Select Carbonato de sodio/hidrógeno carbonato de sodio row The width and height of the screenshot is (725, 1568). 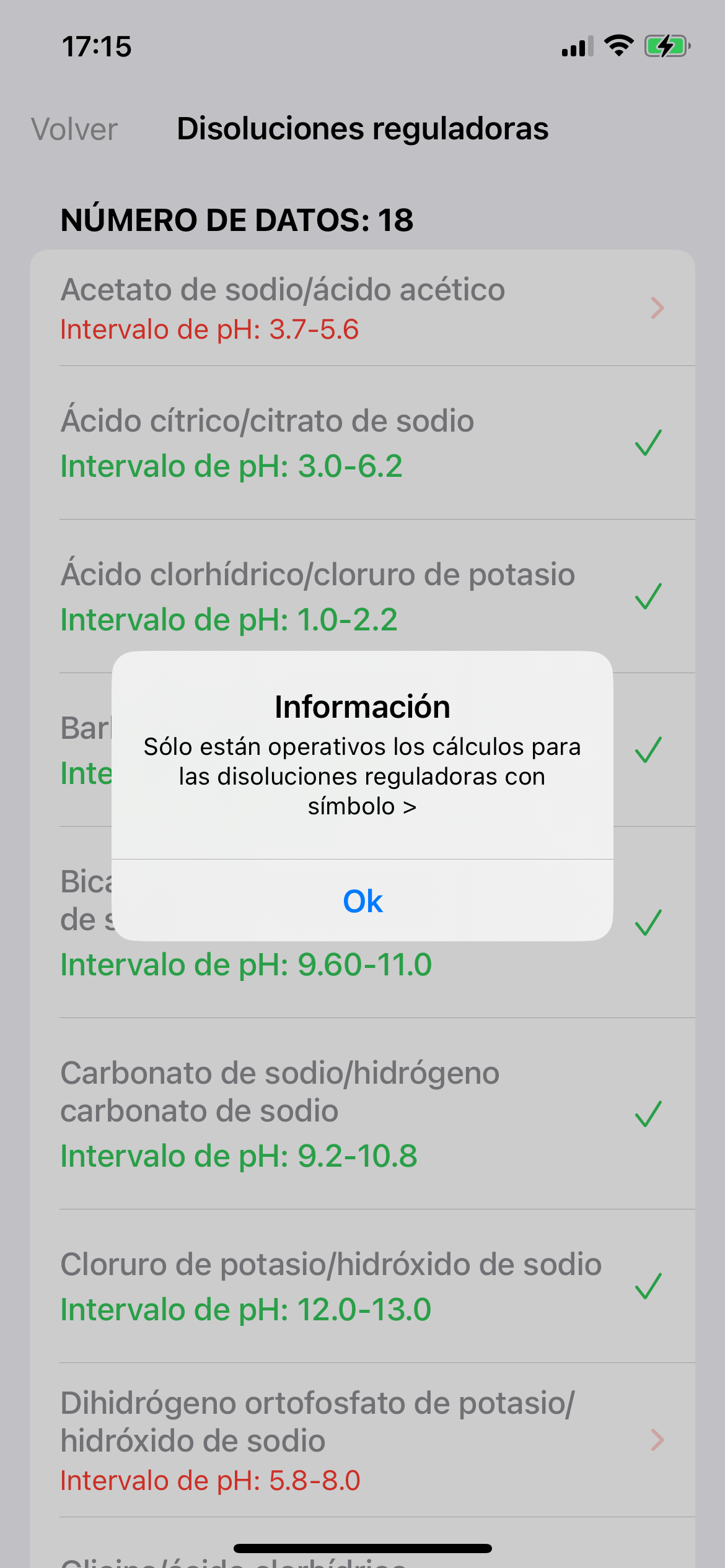tap(362, 1113)
